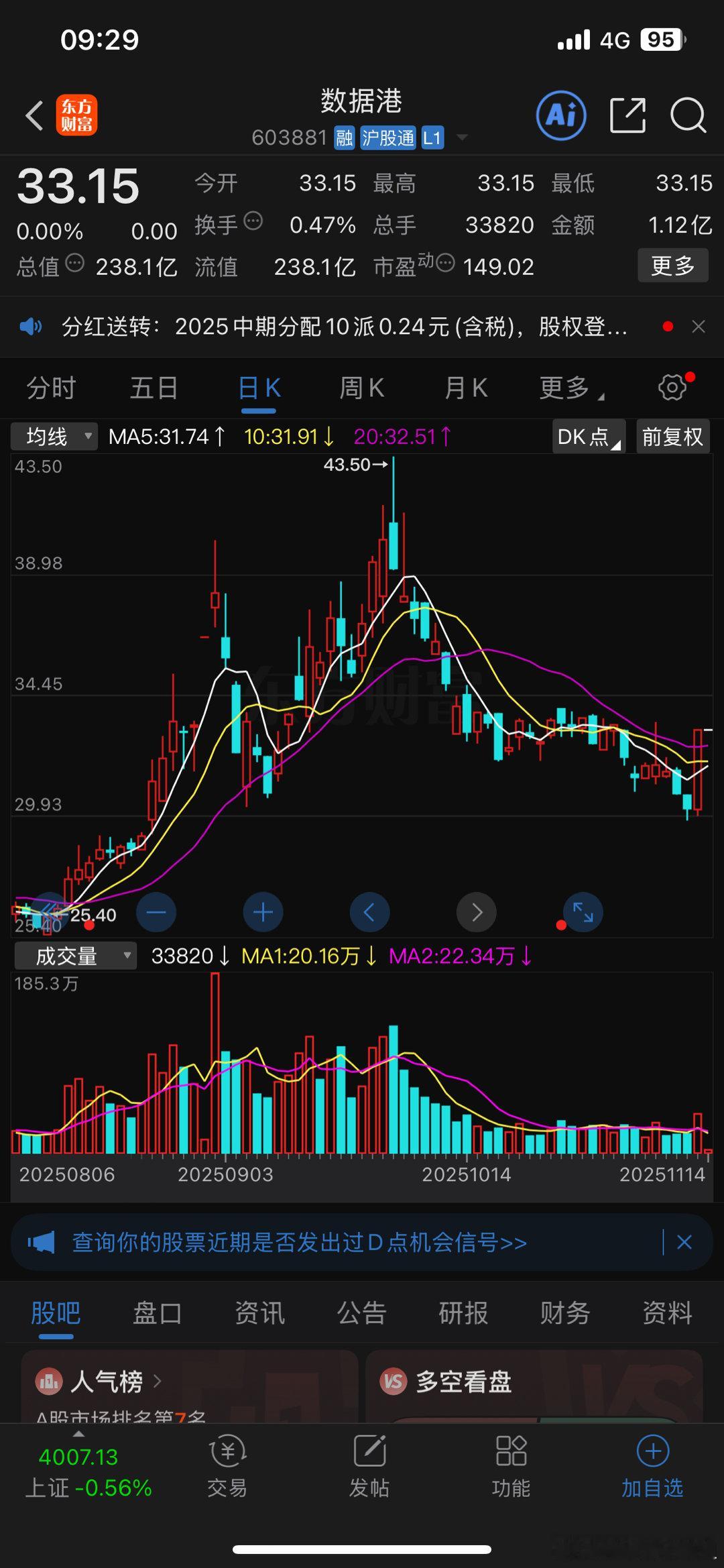Mute the dividend announcement speaker

(30, 327)
